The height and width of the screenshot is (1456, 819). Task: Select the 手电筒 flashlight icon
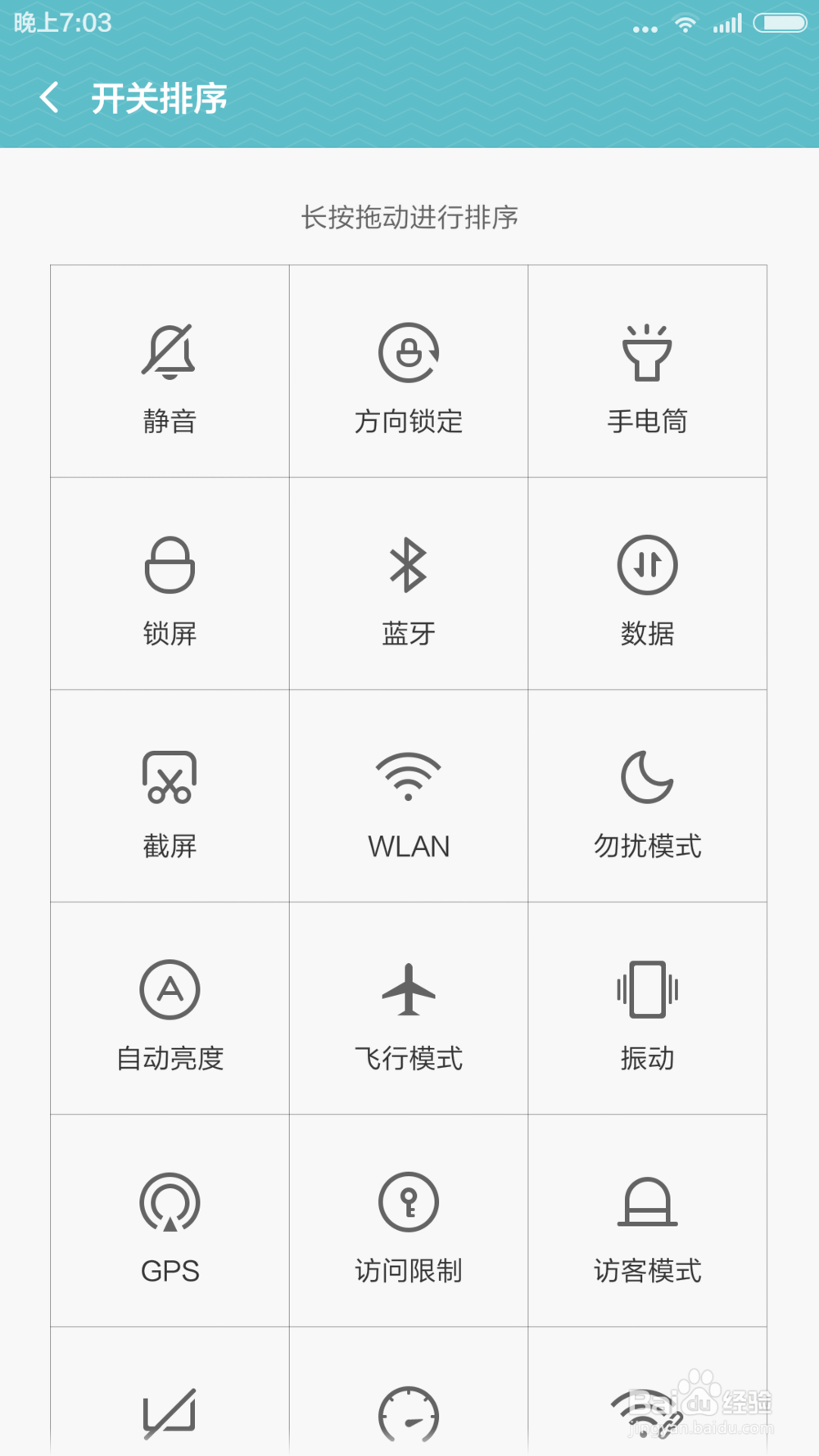[649, 352]
